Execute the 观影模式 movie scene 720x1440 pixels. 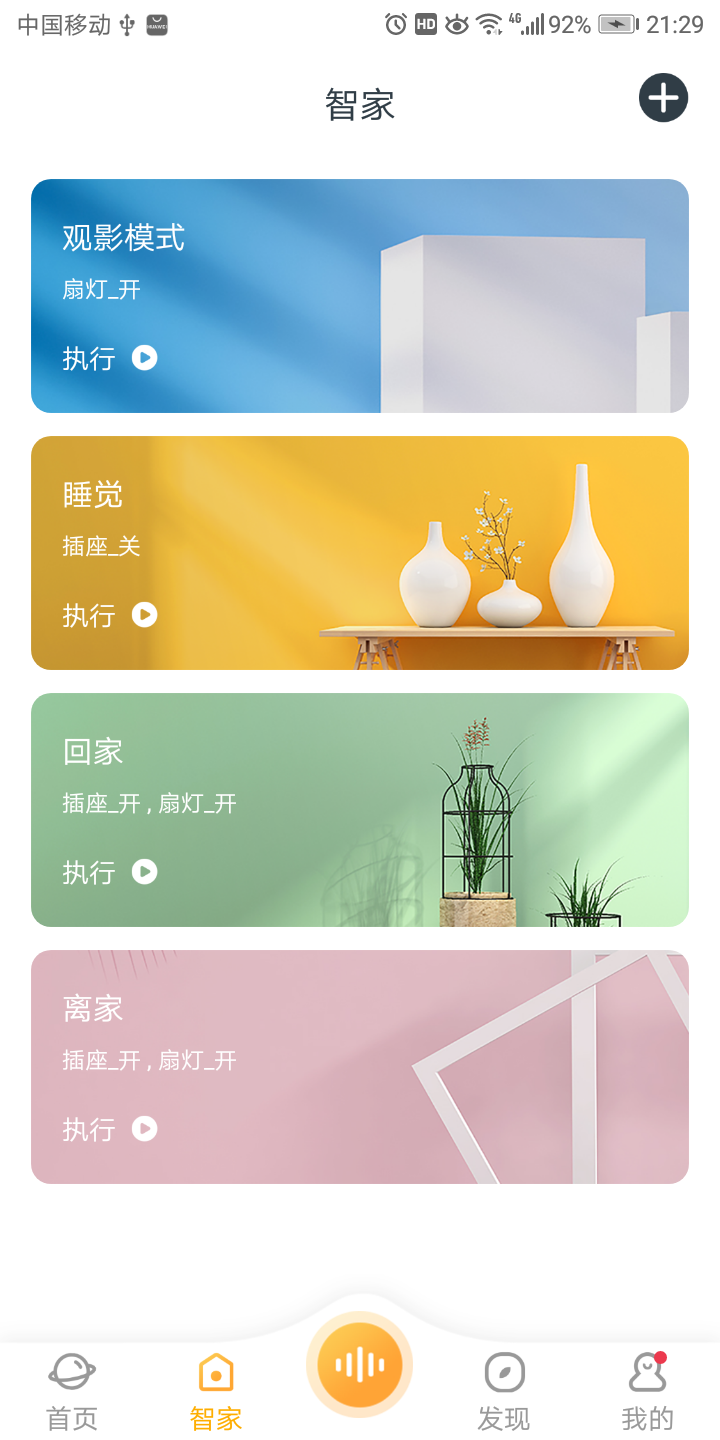pyautogui.click(x=143, y=358)
